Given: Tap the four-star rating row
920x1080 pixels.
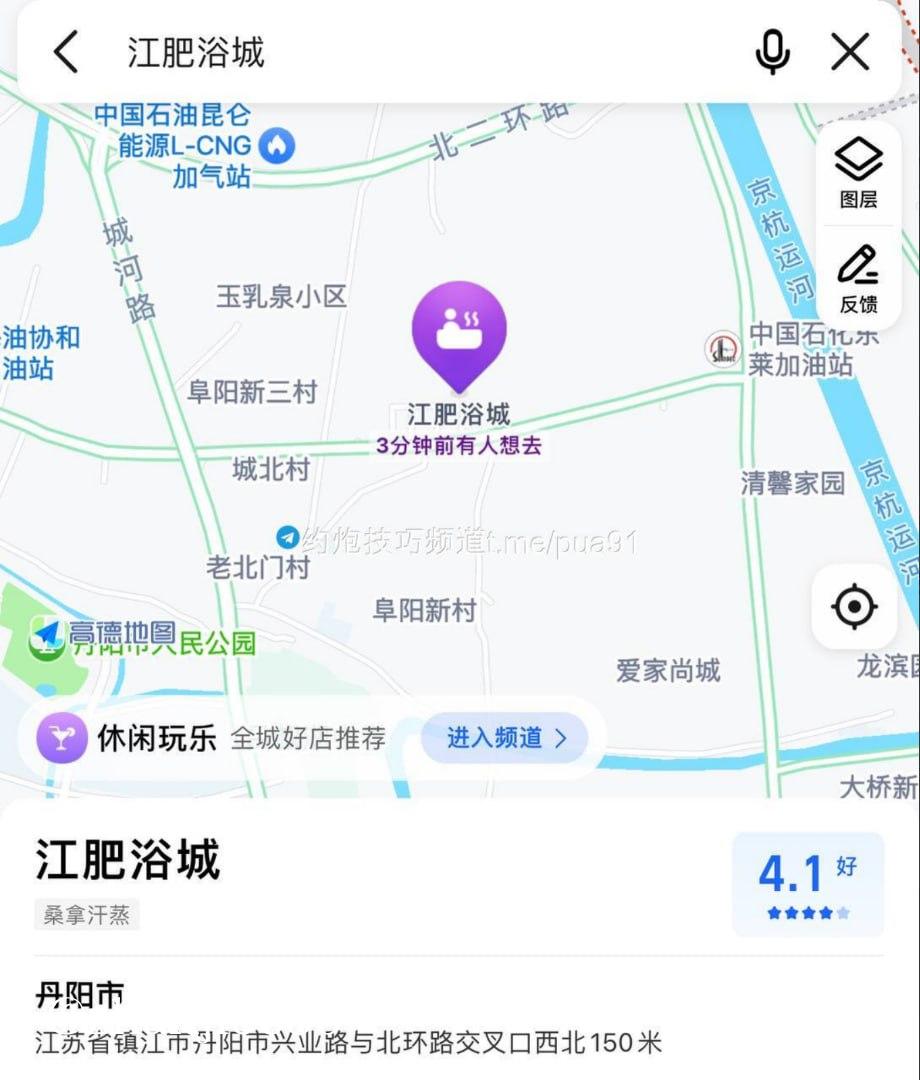Looking at the screenshot, I should click(808, 912).
